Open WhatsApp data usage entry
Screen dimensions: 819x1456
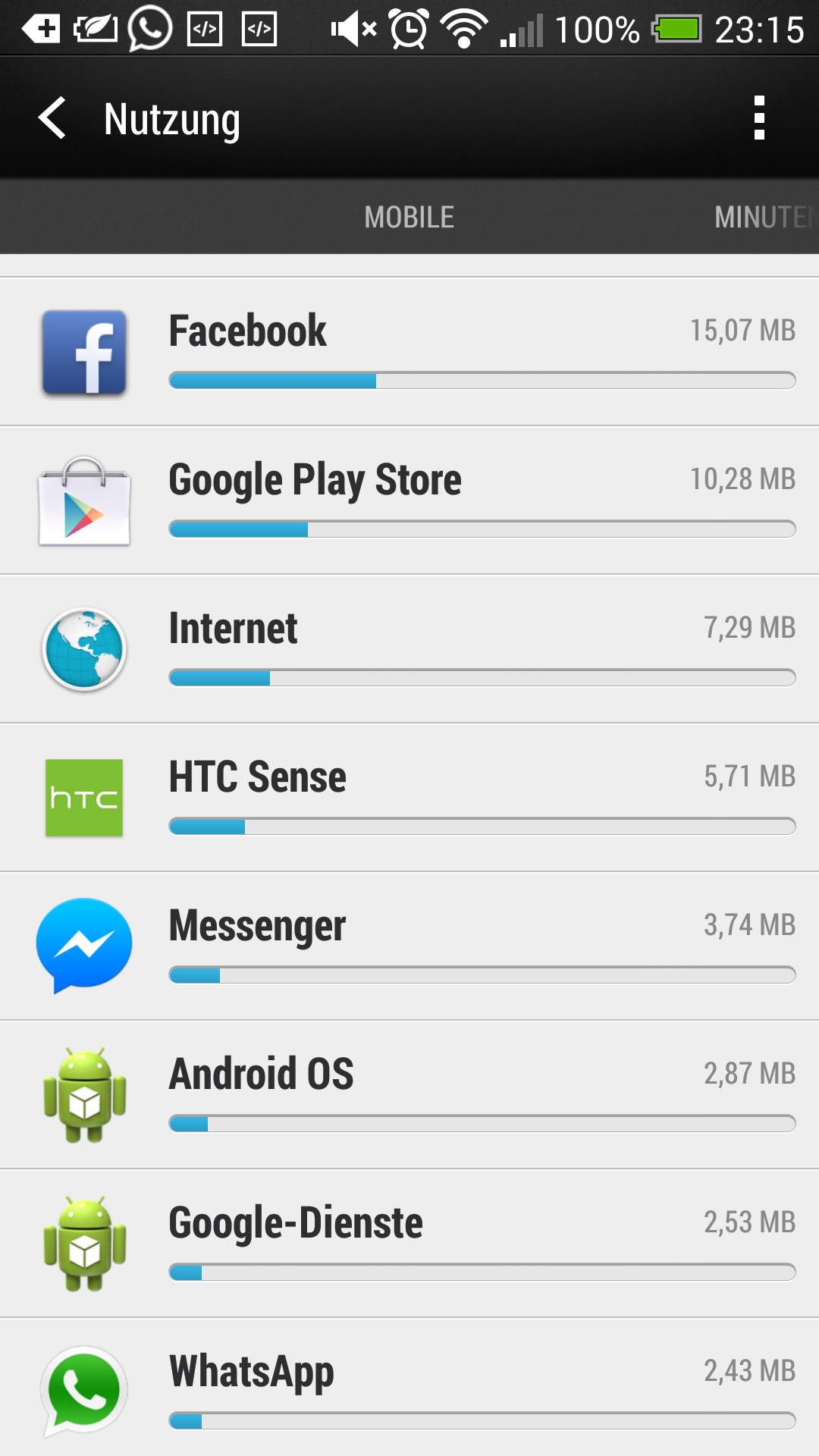click(x=409, y=1389)
